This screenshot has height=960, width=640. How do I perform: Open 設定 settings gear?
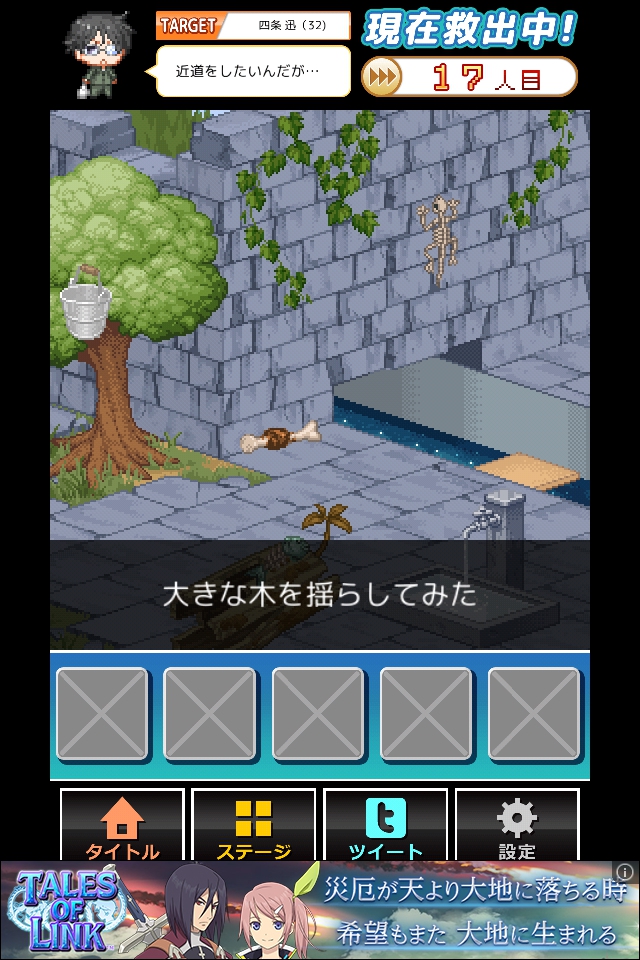(517, 826)
